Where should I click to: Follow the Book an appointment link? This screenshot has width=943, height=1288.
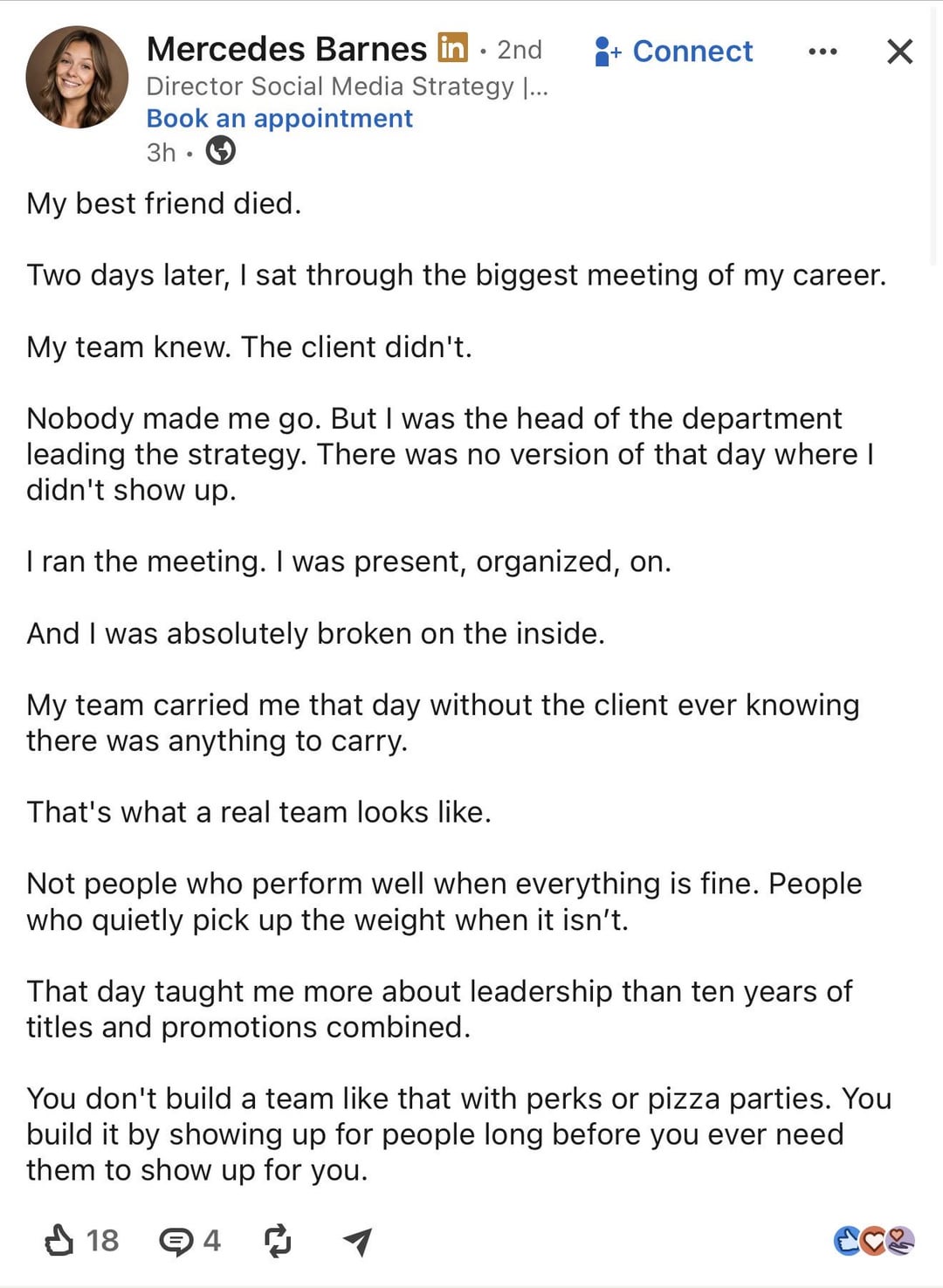click(x=279, y=118)
